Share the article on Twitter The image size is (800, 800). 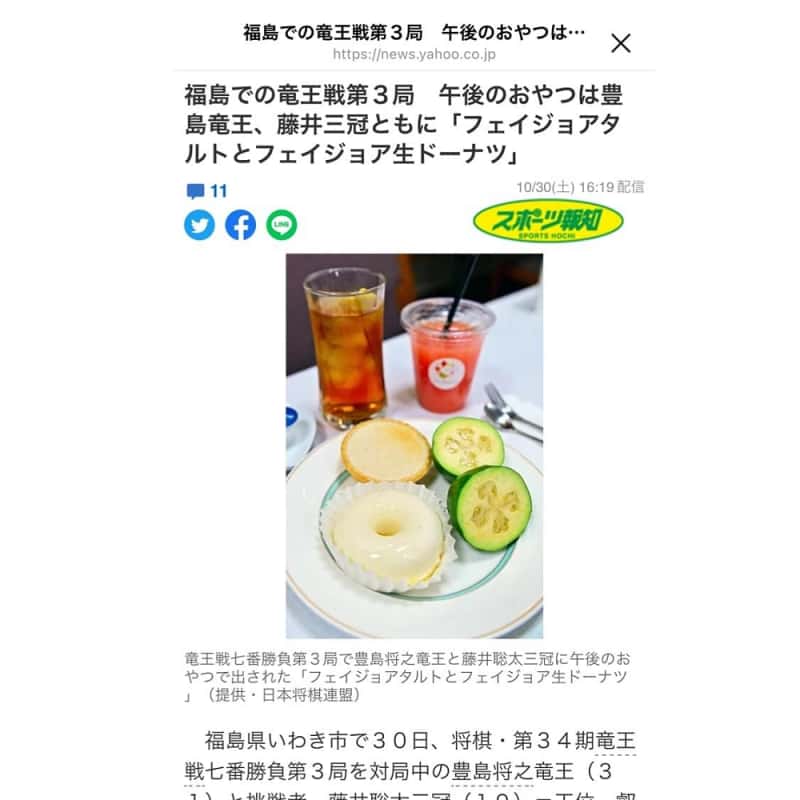tap(200, 225)
